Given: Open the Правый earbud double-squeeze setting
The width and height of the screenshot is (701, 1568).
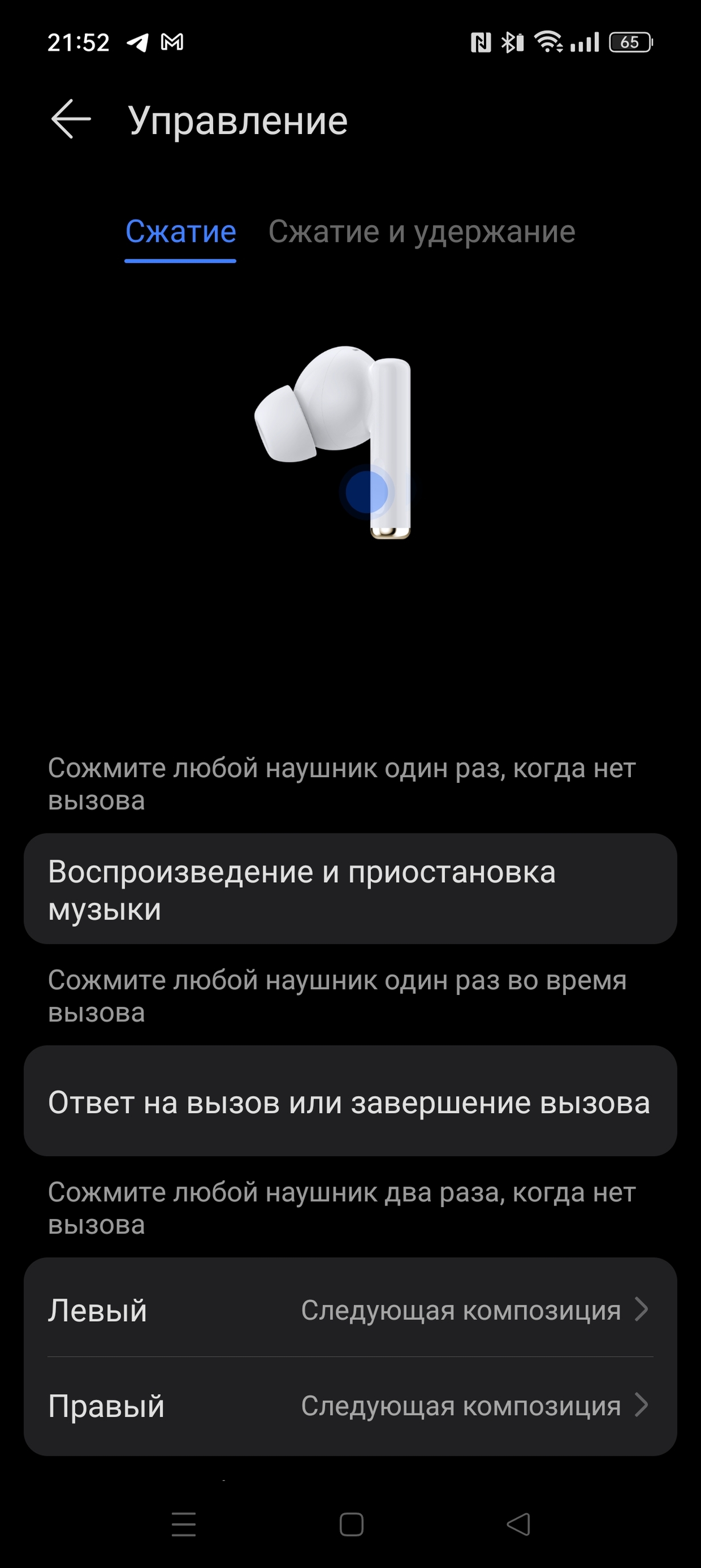Looking at the screenshot, I should coord(350,1406).
